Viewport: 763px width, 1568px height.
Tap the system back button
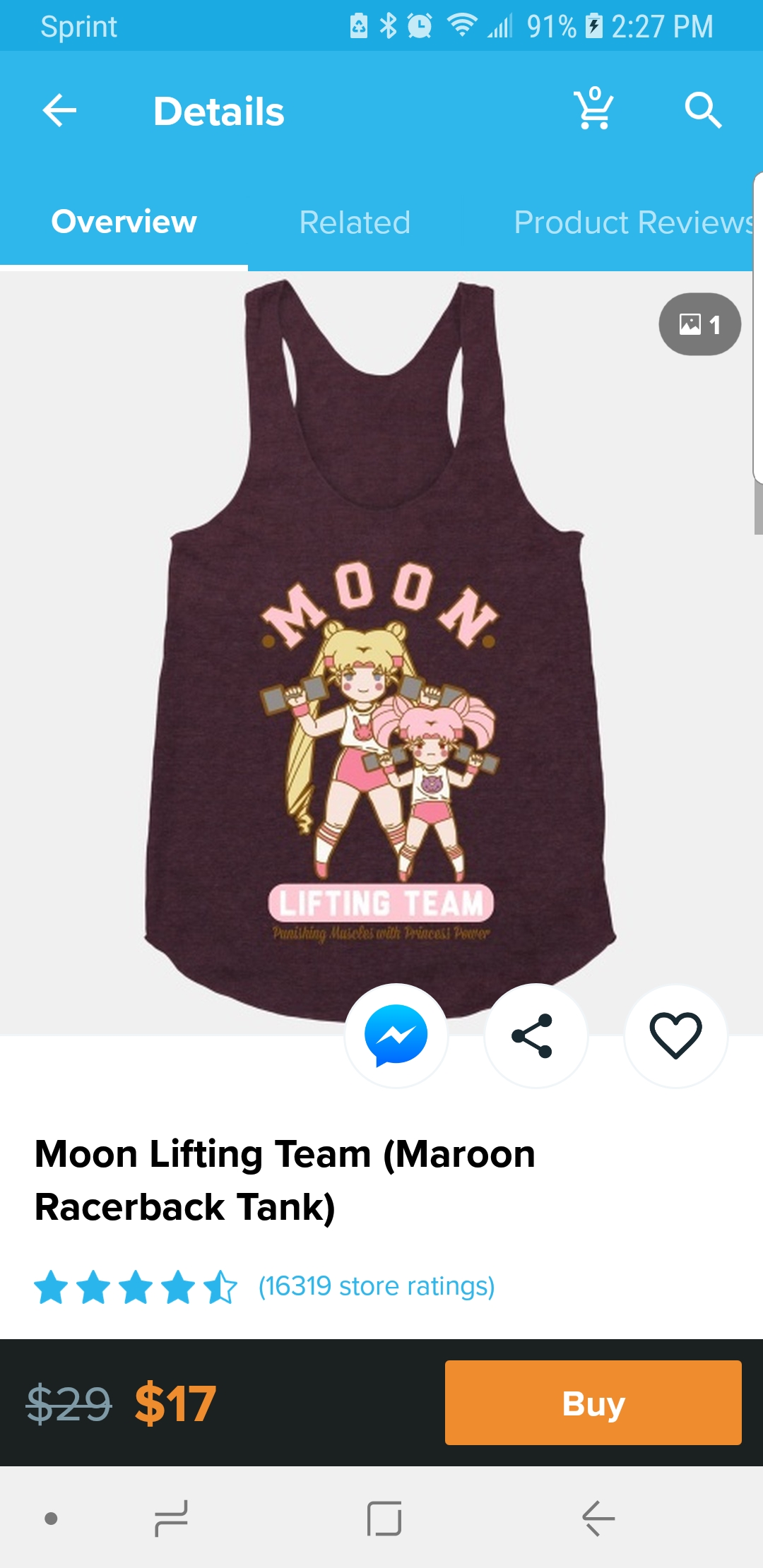click(x=598, y=1519)
